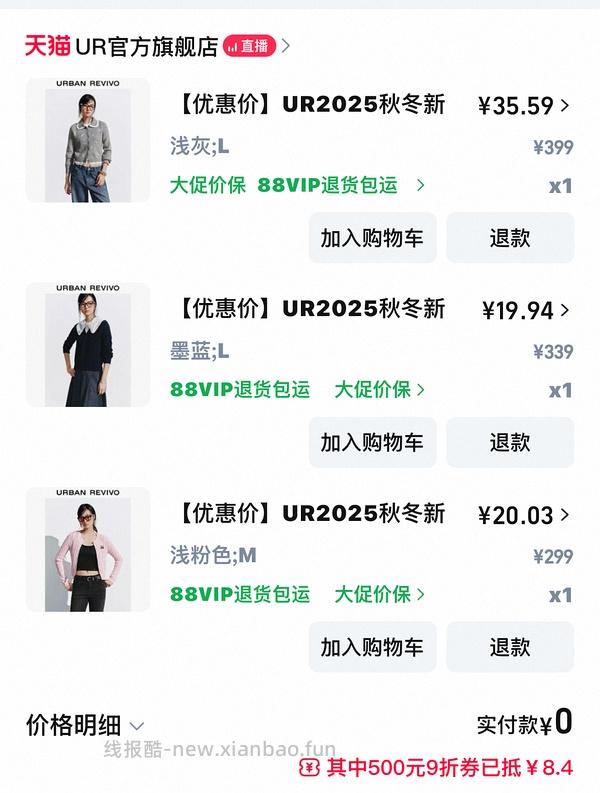600x793 pixels.
Task: View ¥35.59 price details chevron
Action: (x=565, y=105)
